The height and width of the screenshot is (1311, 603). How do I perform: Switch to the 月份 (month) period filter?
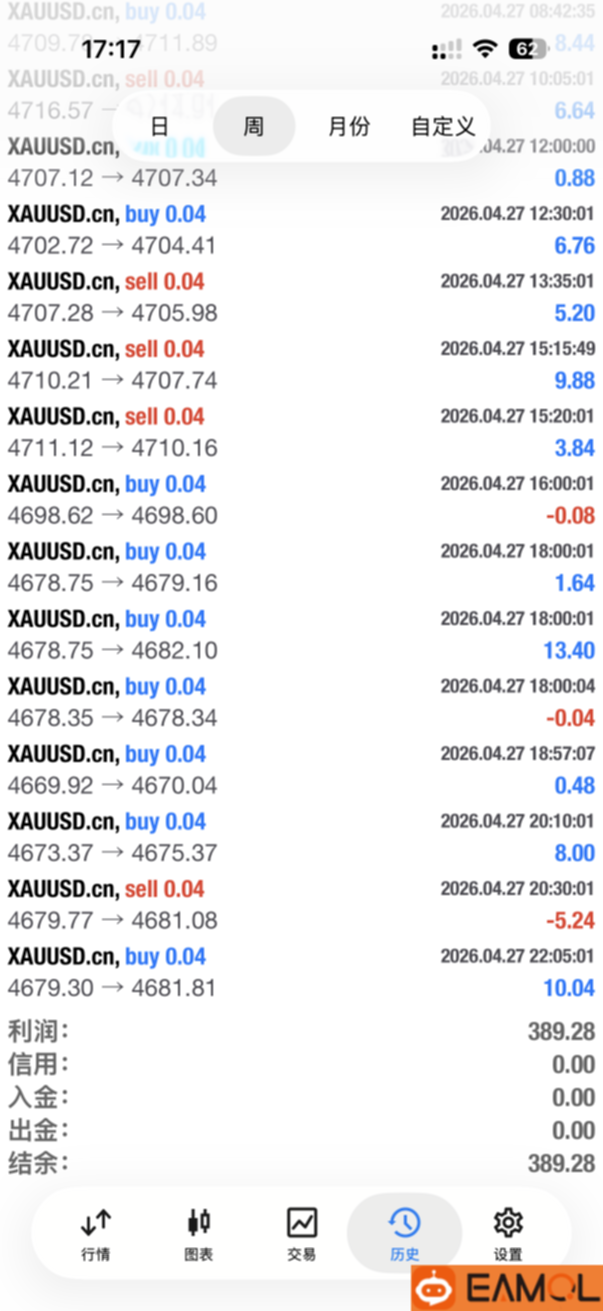[349, 127]
